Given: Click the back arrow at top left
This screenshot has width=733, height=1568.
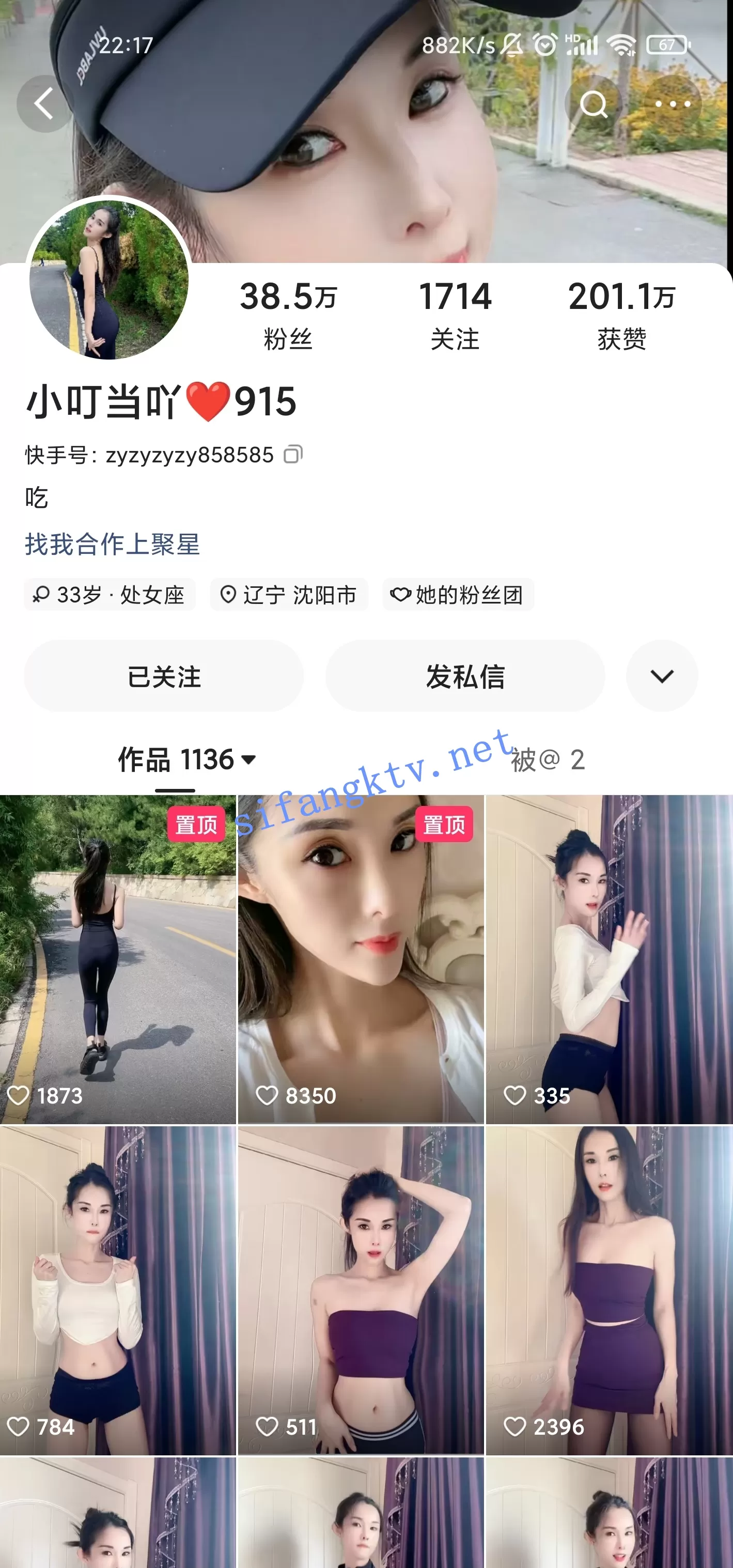Looking at the screenshot, I should 43,103.
